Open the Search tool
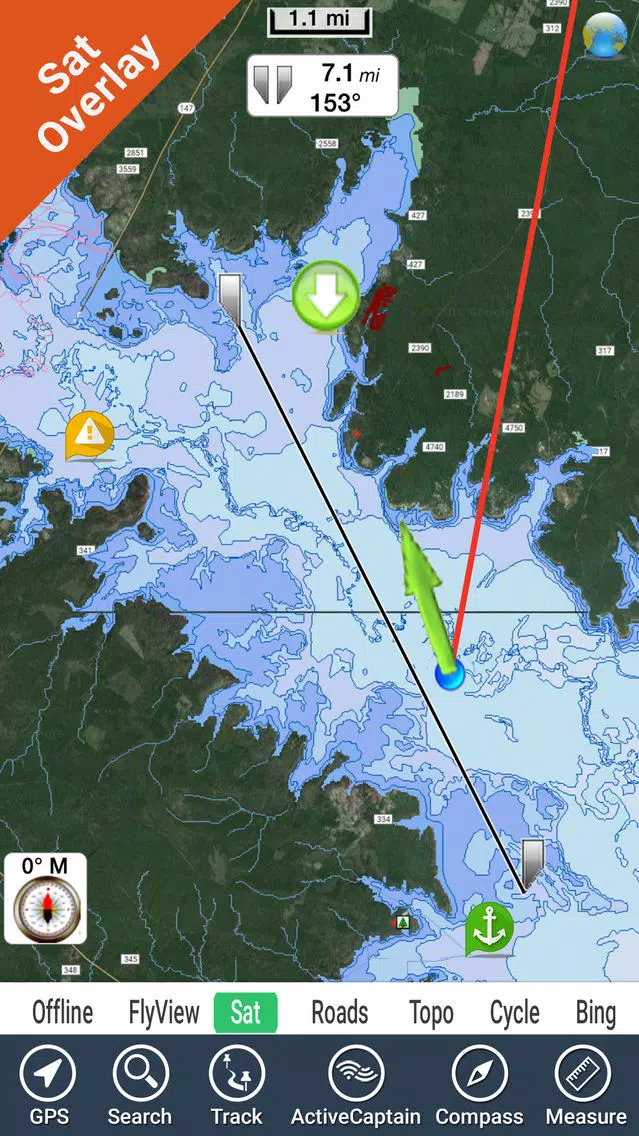Screen dimensions: 639x1136 pos(140,1086)
